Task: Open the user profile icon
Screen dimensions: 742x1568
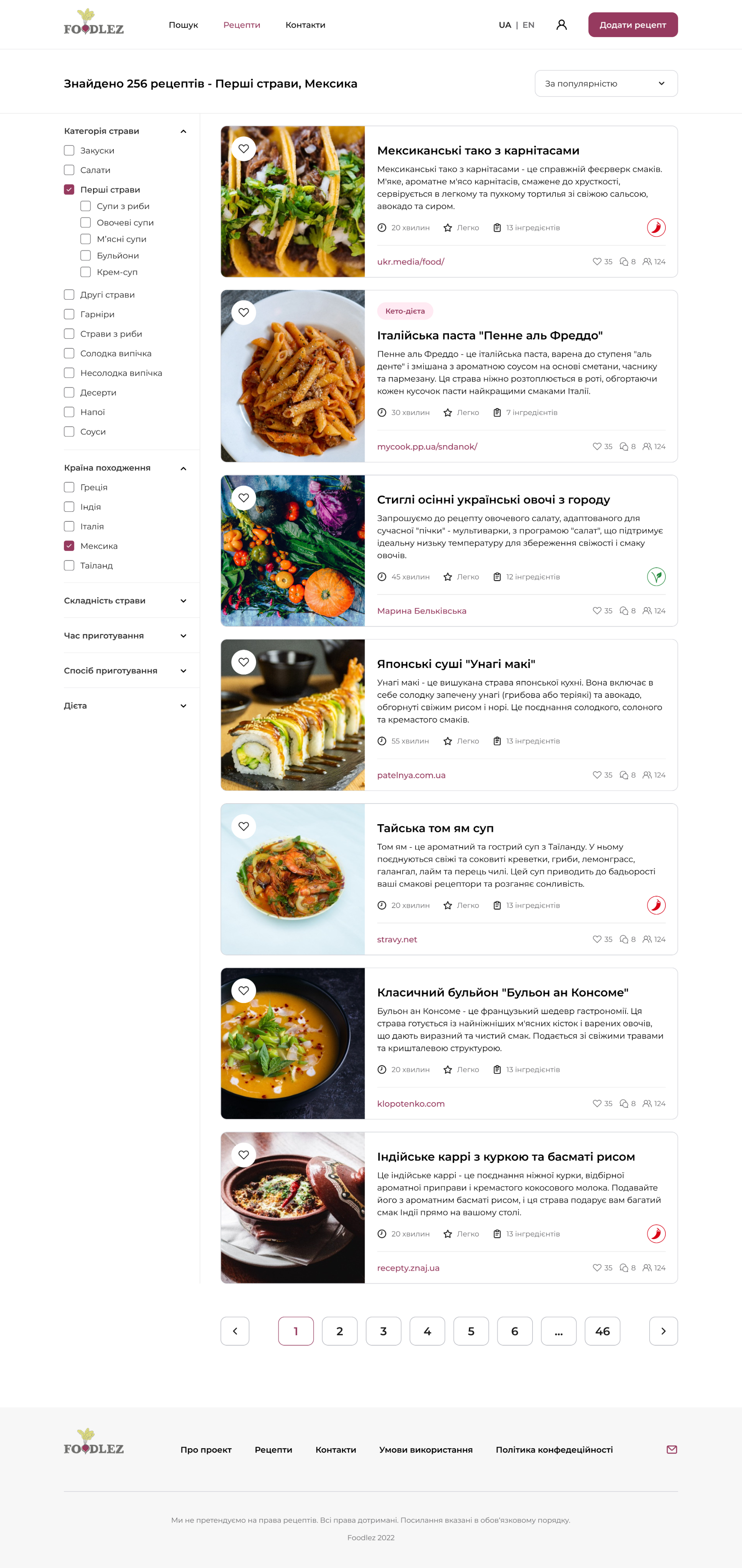Action: (x=561, y=25)
